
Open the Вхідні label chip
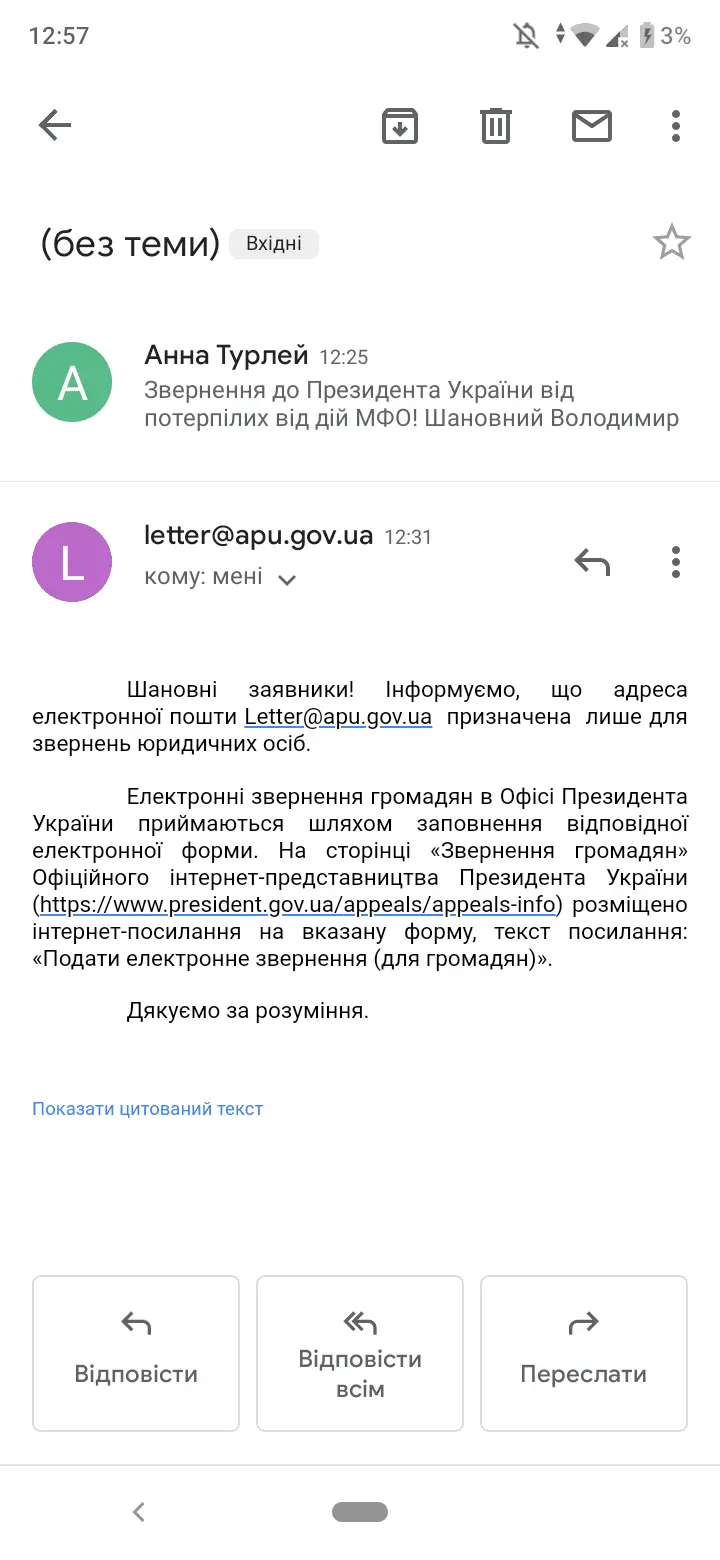coord(274,244)
